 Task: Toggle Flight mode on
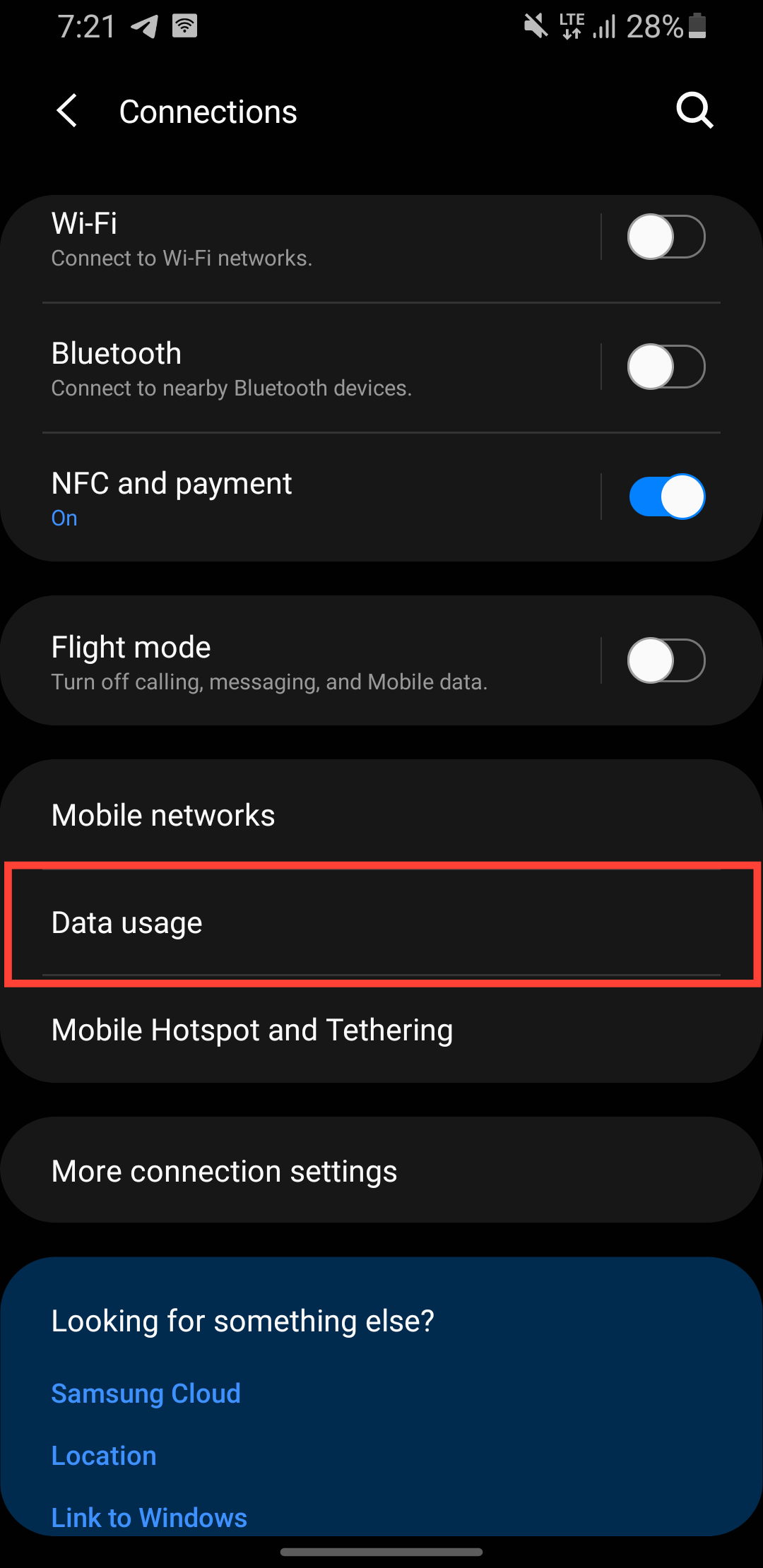click(x=666, y=660)
